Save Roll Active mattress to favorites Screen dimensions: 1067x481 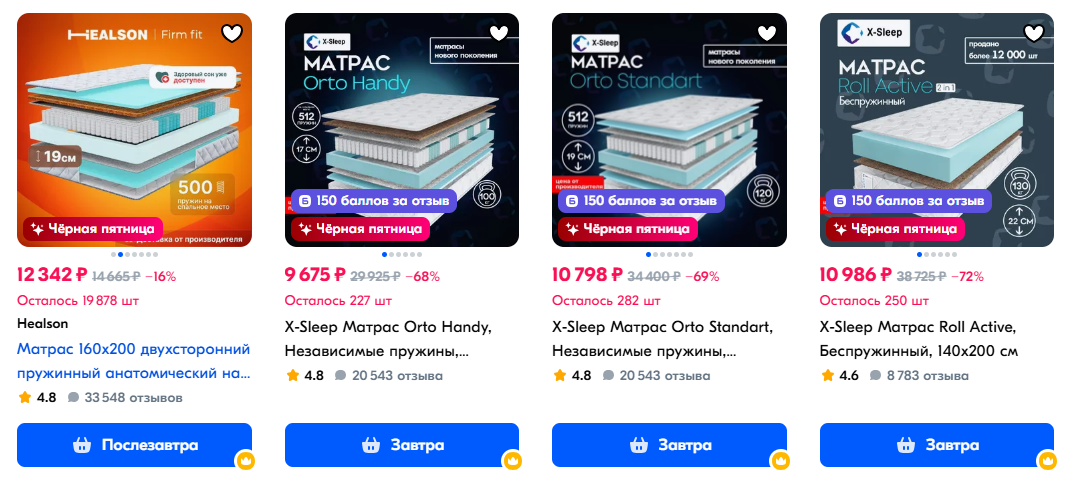pos(1034,33)
